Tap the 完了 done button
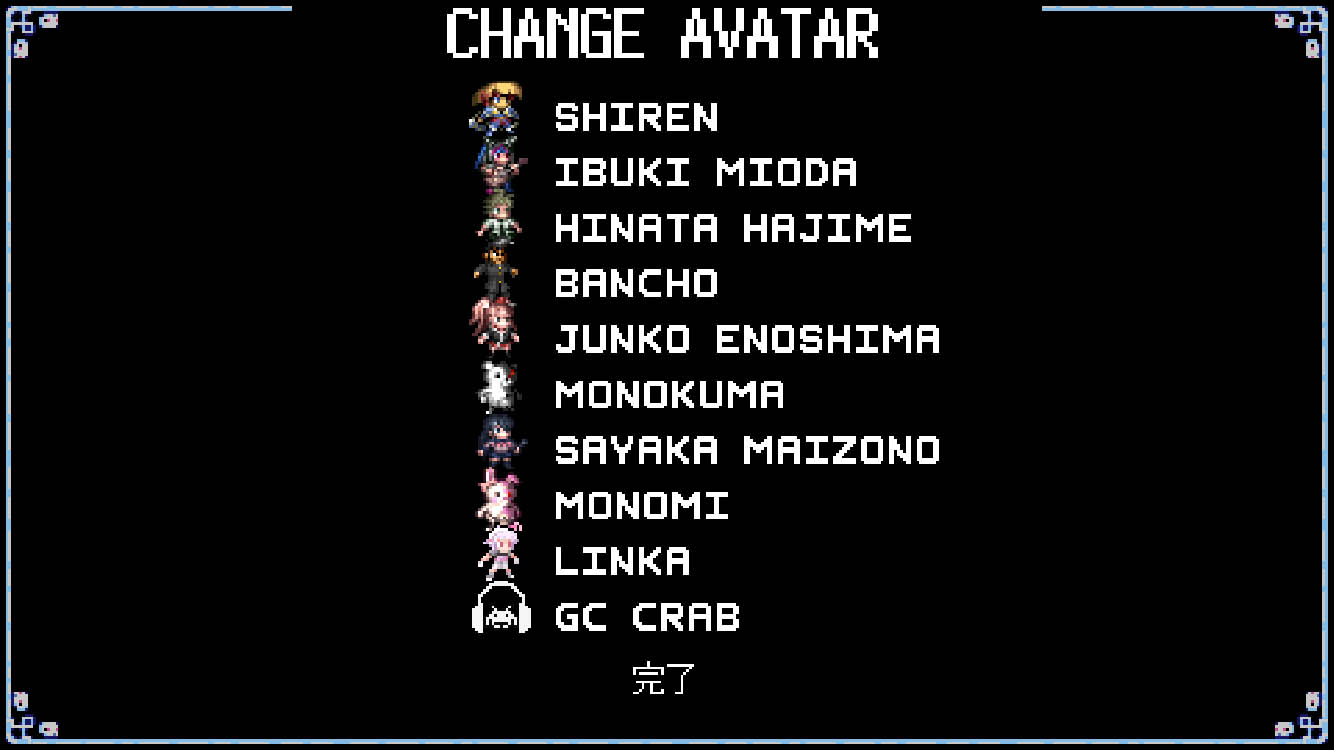This screenshot has height=750, width=1334. coord(663,679)
